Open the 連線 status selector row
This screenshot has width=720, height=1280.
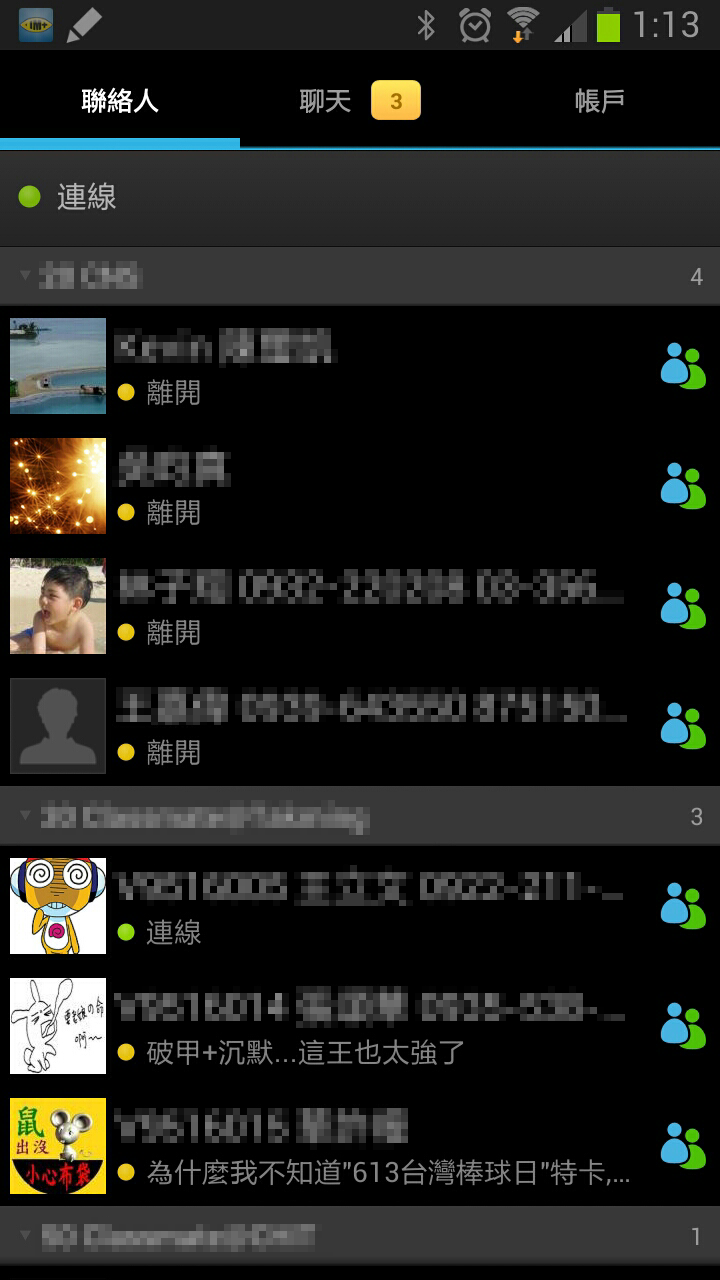360,197
